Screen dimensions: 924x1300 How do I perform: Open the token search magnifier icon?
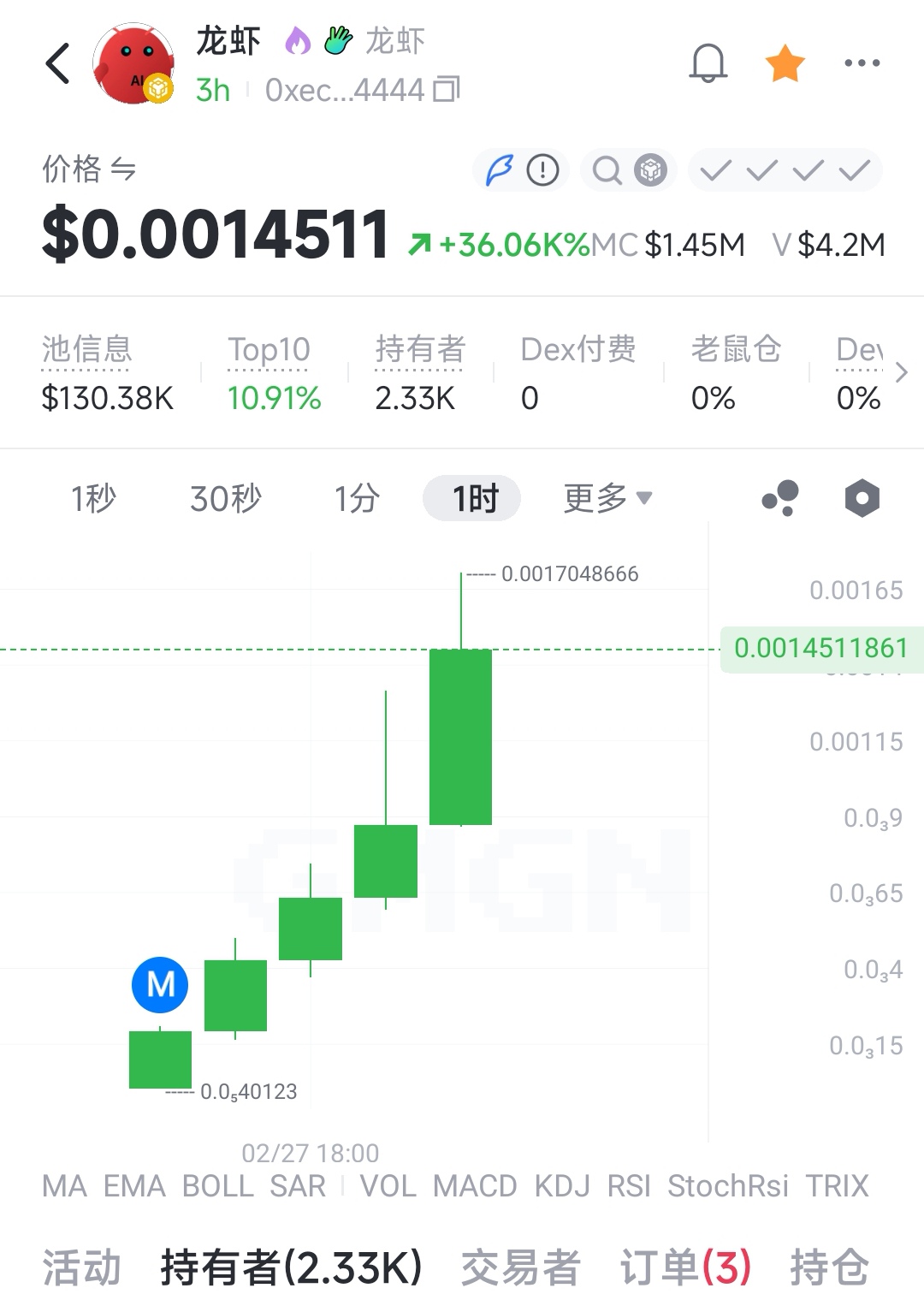tap(607, 171)
